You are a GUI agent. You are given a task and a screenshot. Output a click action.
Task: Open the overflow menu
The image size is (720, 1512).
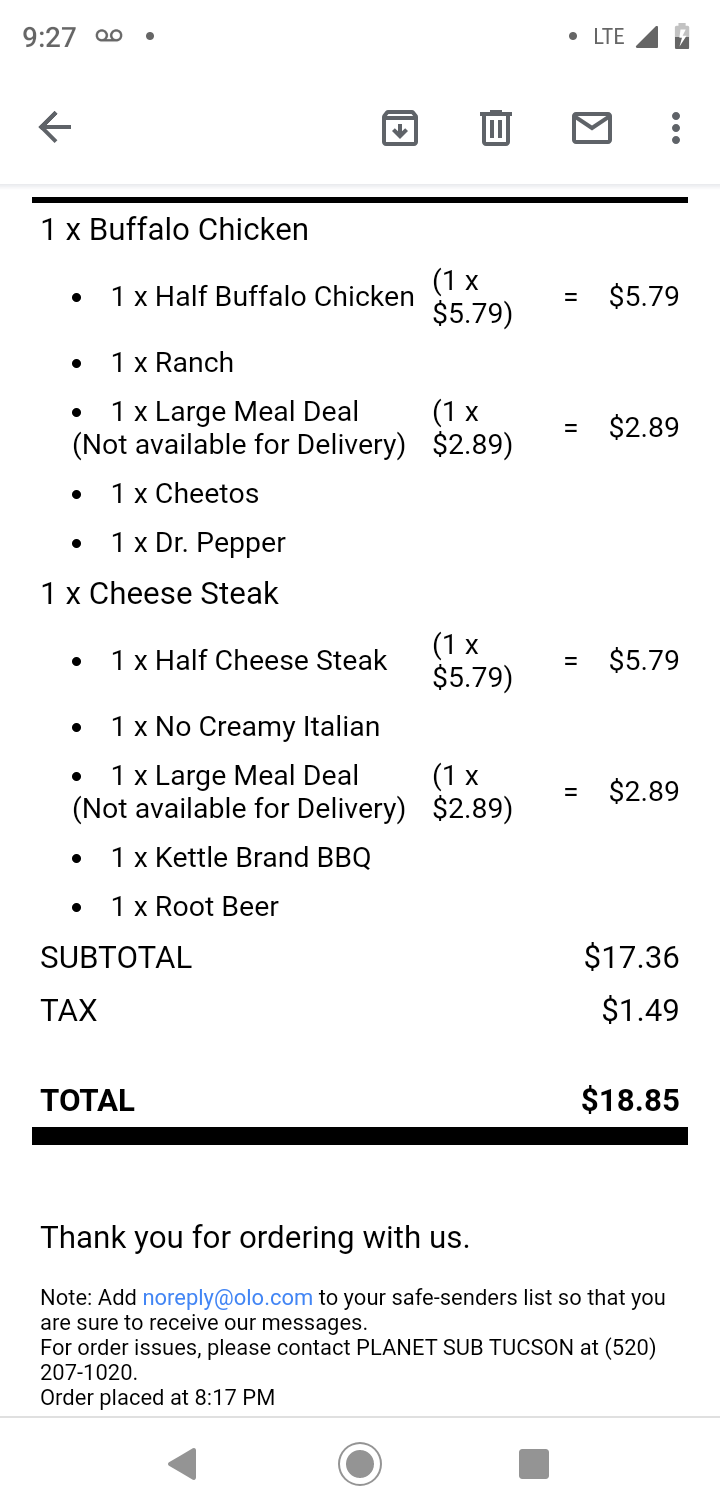point(676,128)
